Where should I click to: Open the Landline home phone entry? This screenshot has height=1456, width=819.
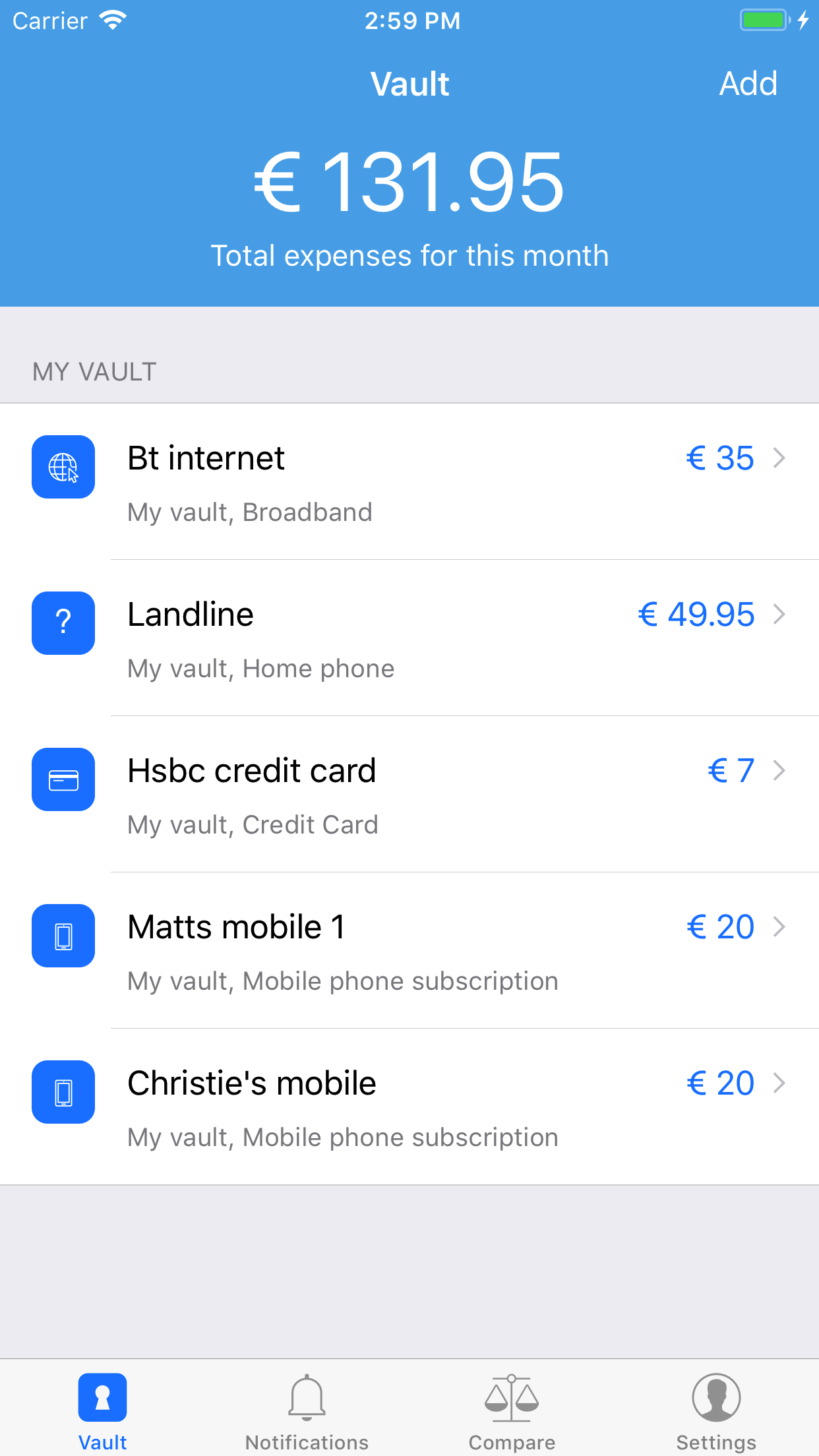409,638
